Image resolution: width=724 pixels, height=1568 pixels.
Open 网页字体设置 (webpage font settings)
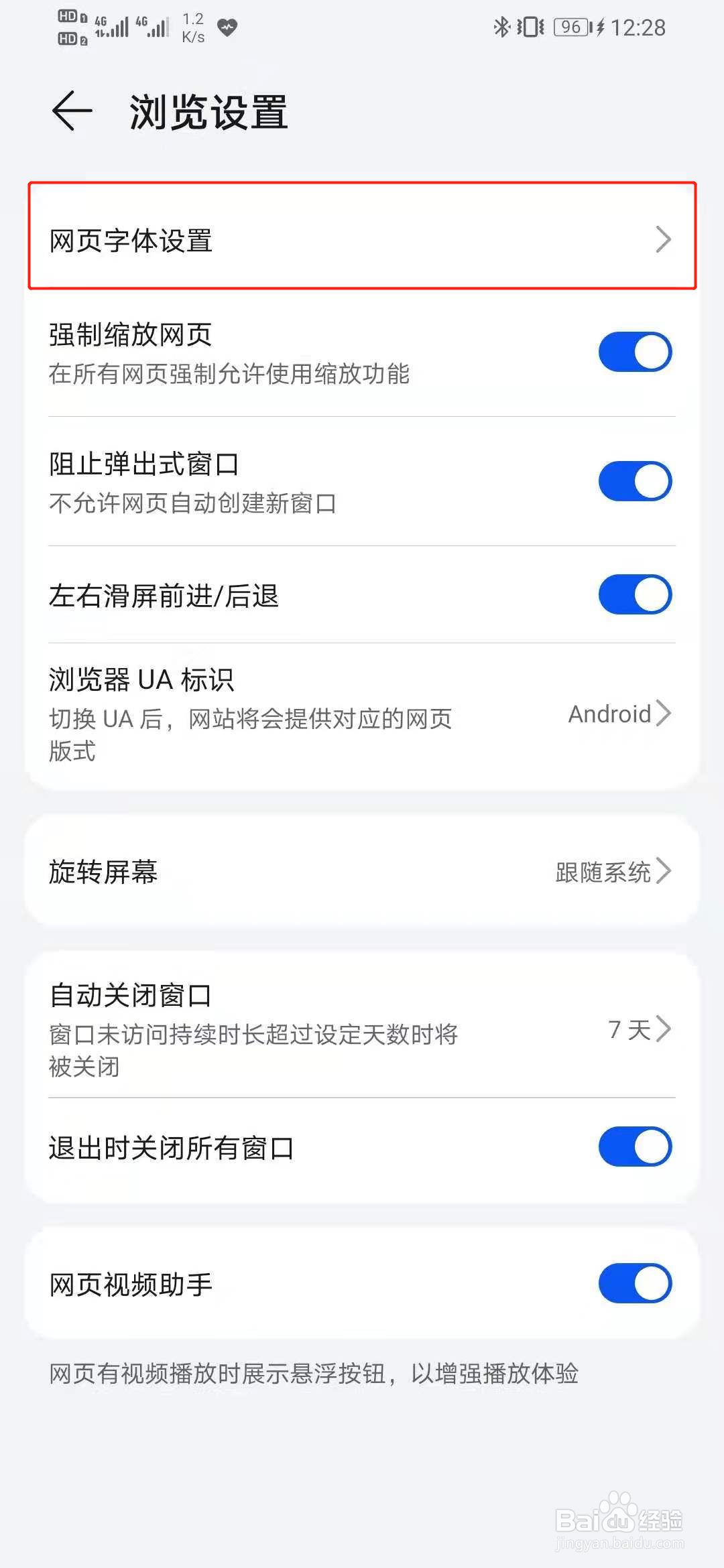(362, 239)
